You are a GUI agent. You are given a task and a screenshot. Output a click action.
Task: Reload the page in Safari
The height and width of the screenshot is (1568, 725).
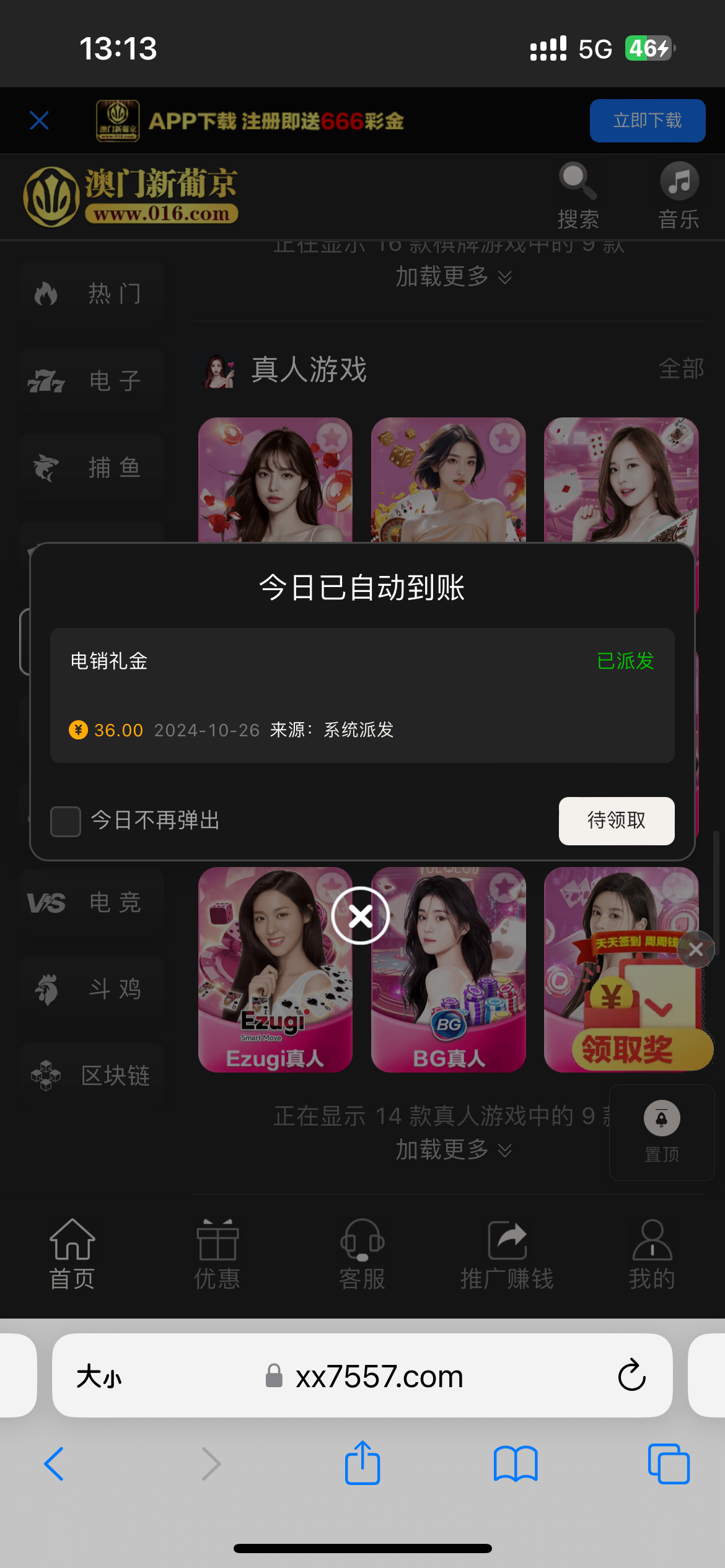click(631, 1375)
